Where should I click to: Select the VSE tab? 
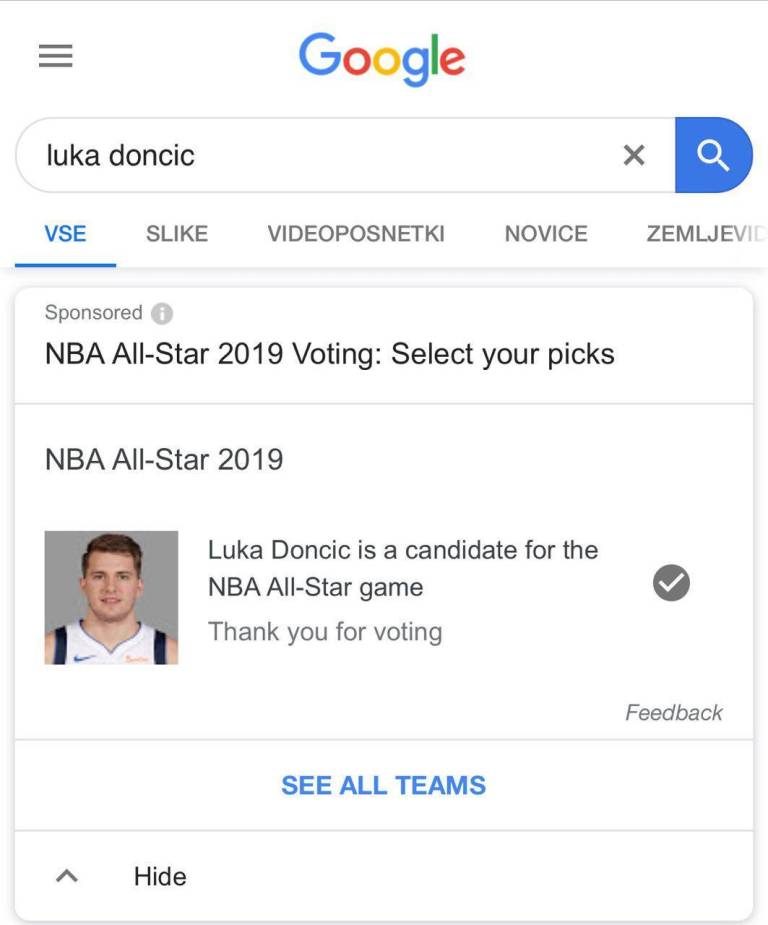click(66, 234)
